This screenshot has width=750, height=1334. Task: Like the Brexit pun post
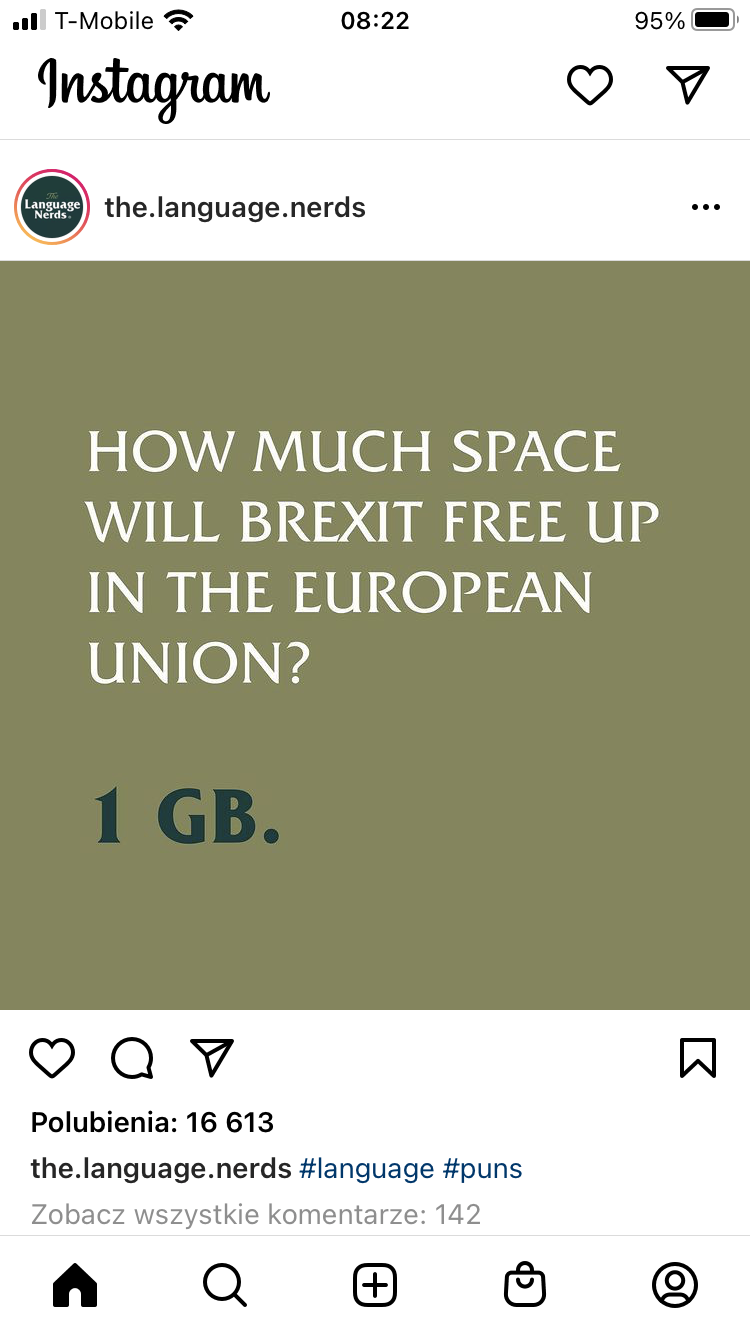52,1057
